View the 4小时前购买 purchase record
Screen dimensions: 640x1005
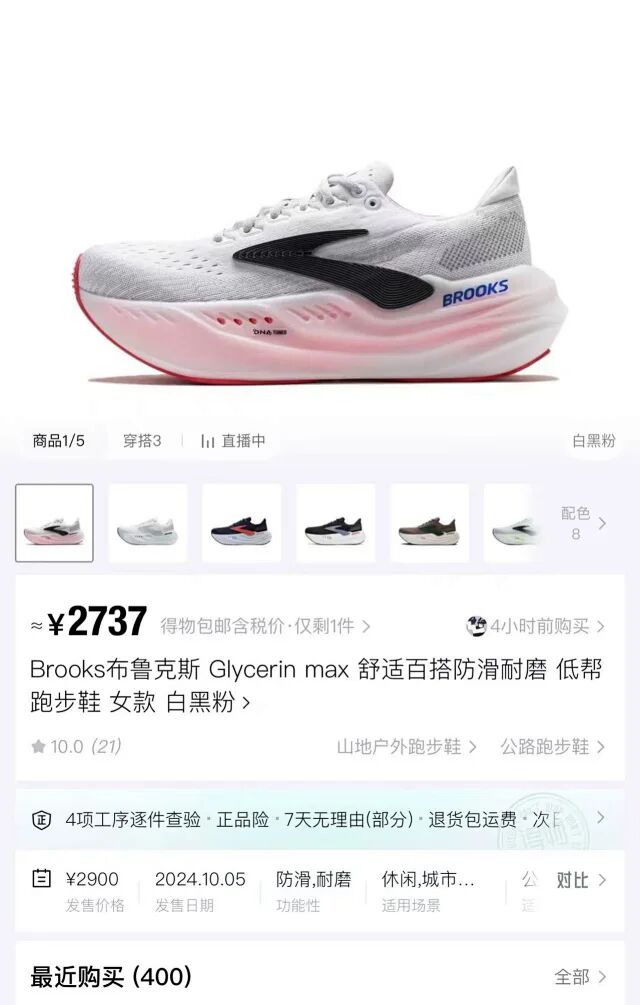(x=538, y=626)
